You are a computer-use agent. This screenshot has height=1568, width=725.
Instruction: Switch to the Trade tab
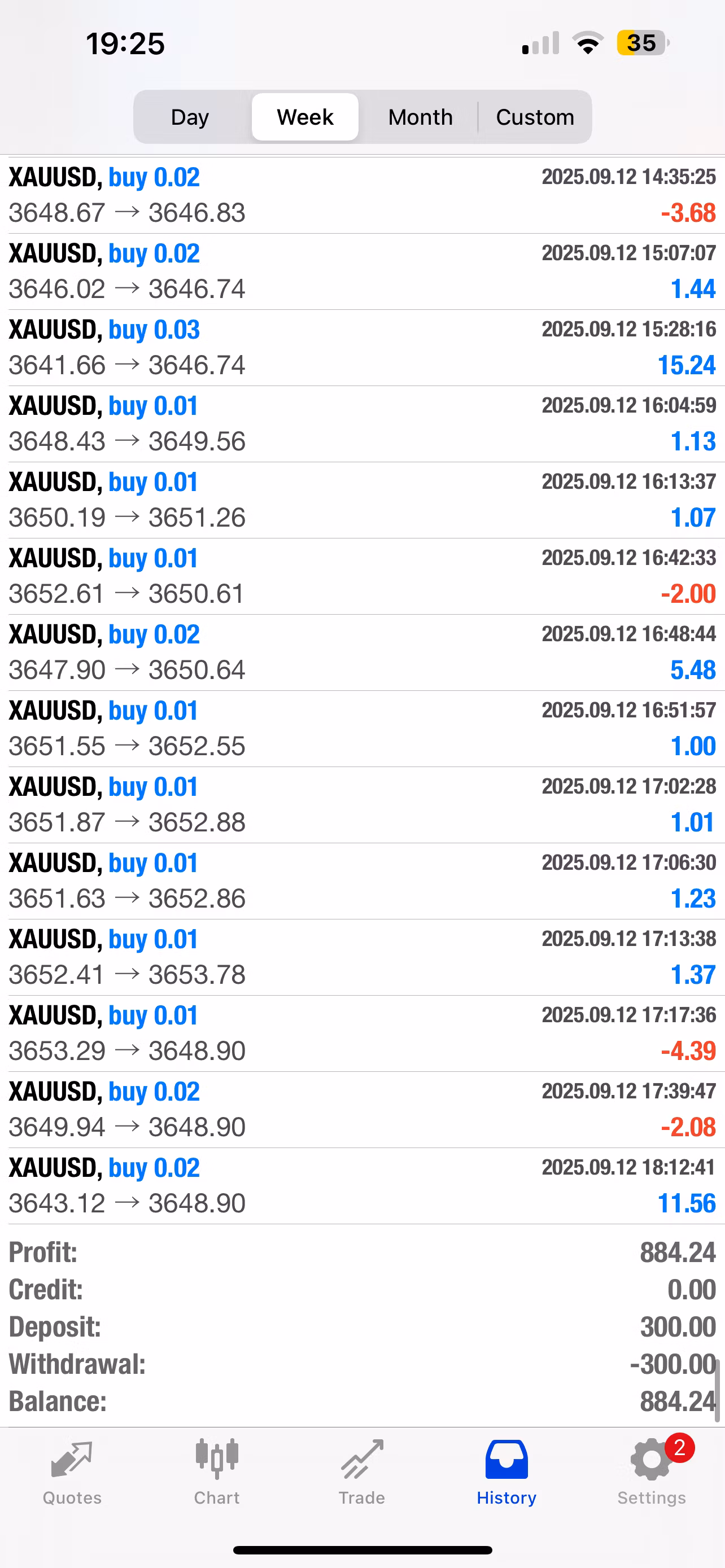click(x=361, y=1471)
